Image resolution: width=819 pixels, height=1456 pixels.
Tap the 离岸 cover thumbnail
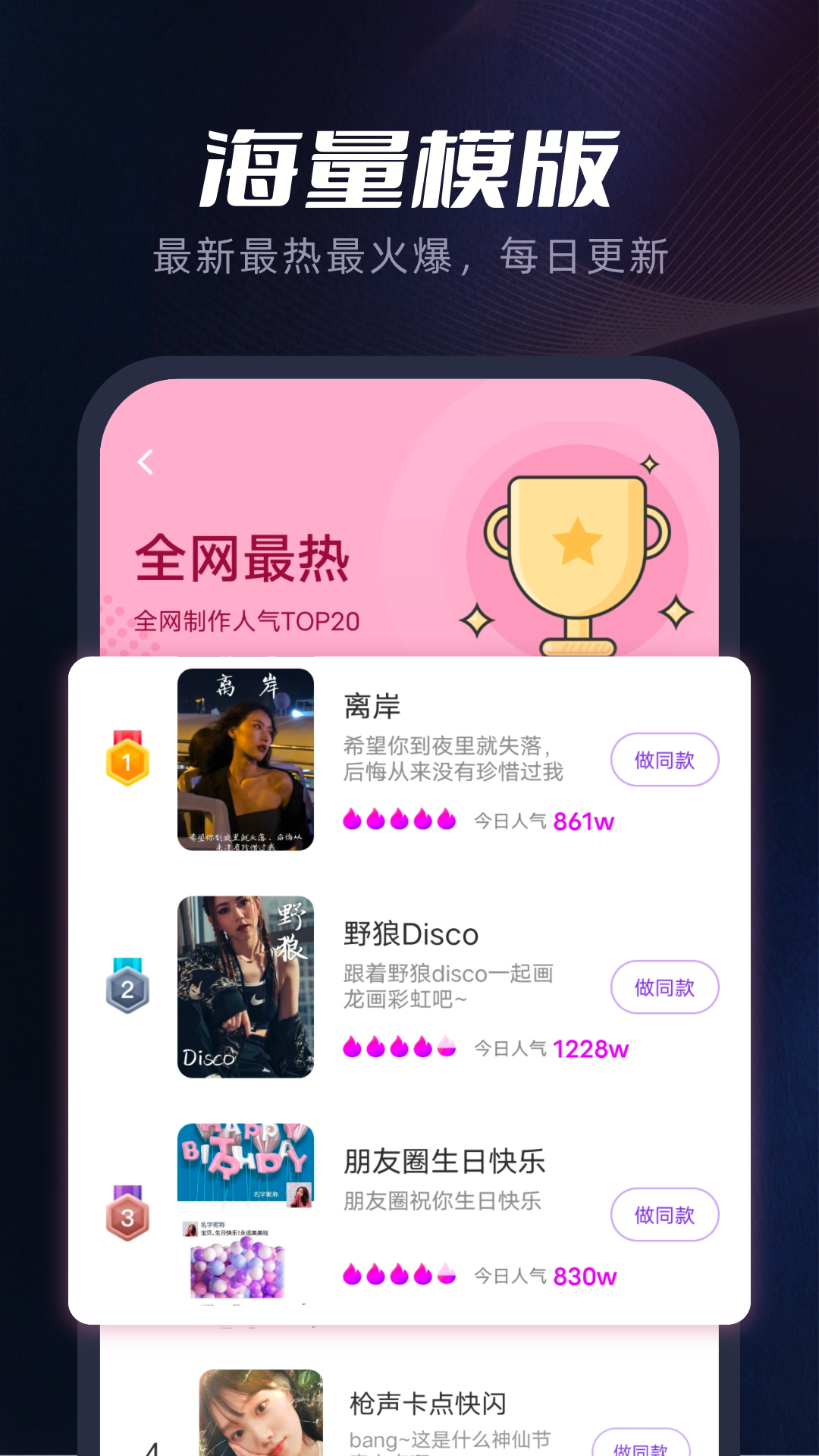[246, 762]
